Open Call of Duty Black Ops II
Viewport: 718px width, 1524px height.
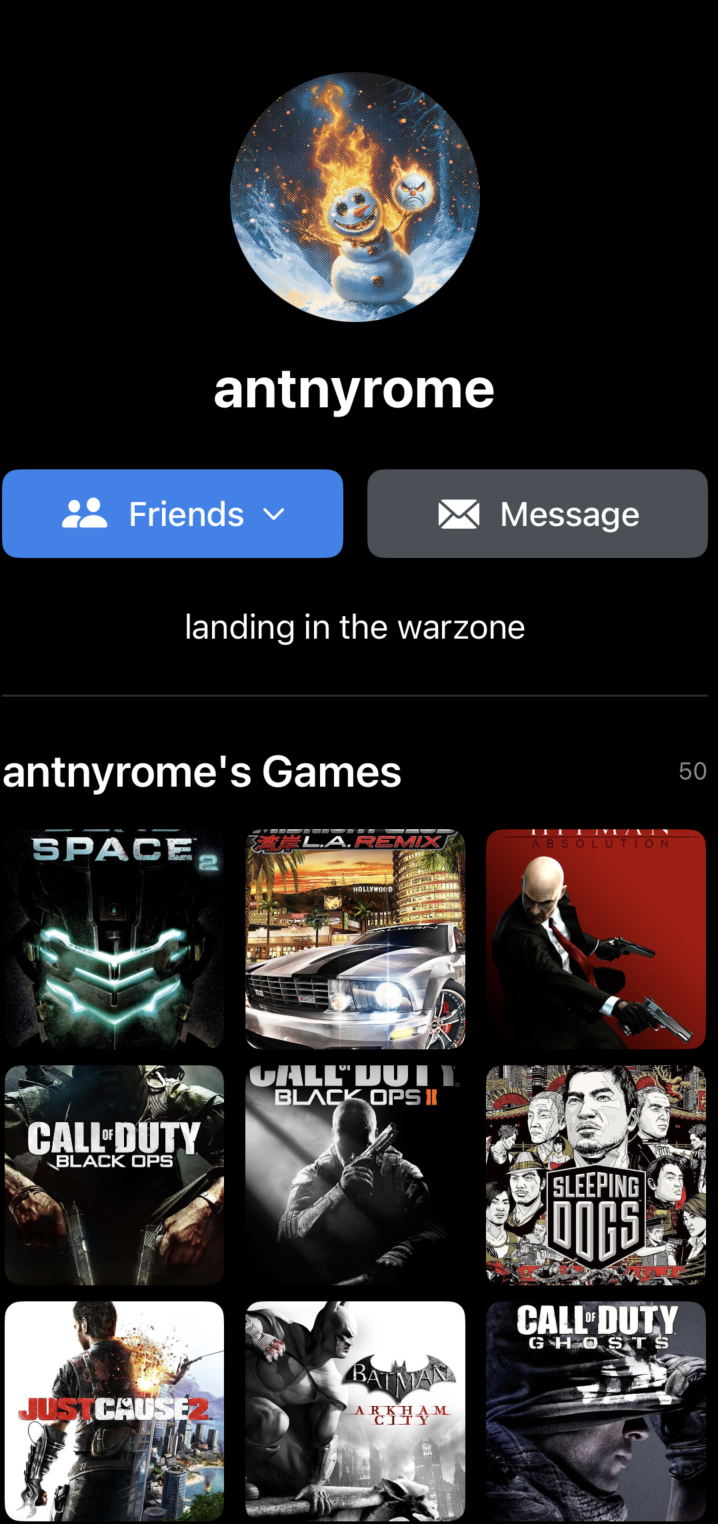[355, 1175]
